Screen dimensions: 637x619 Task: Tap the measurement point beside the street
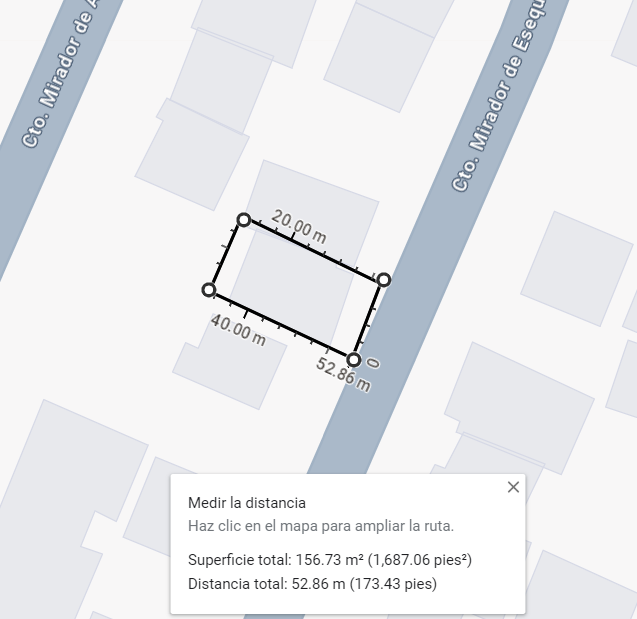tap(383, 279)
